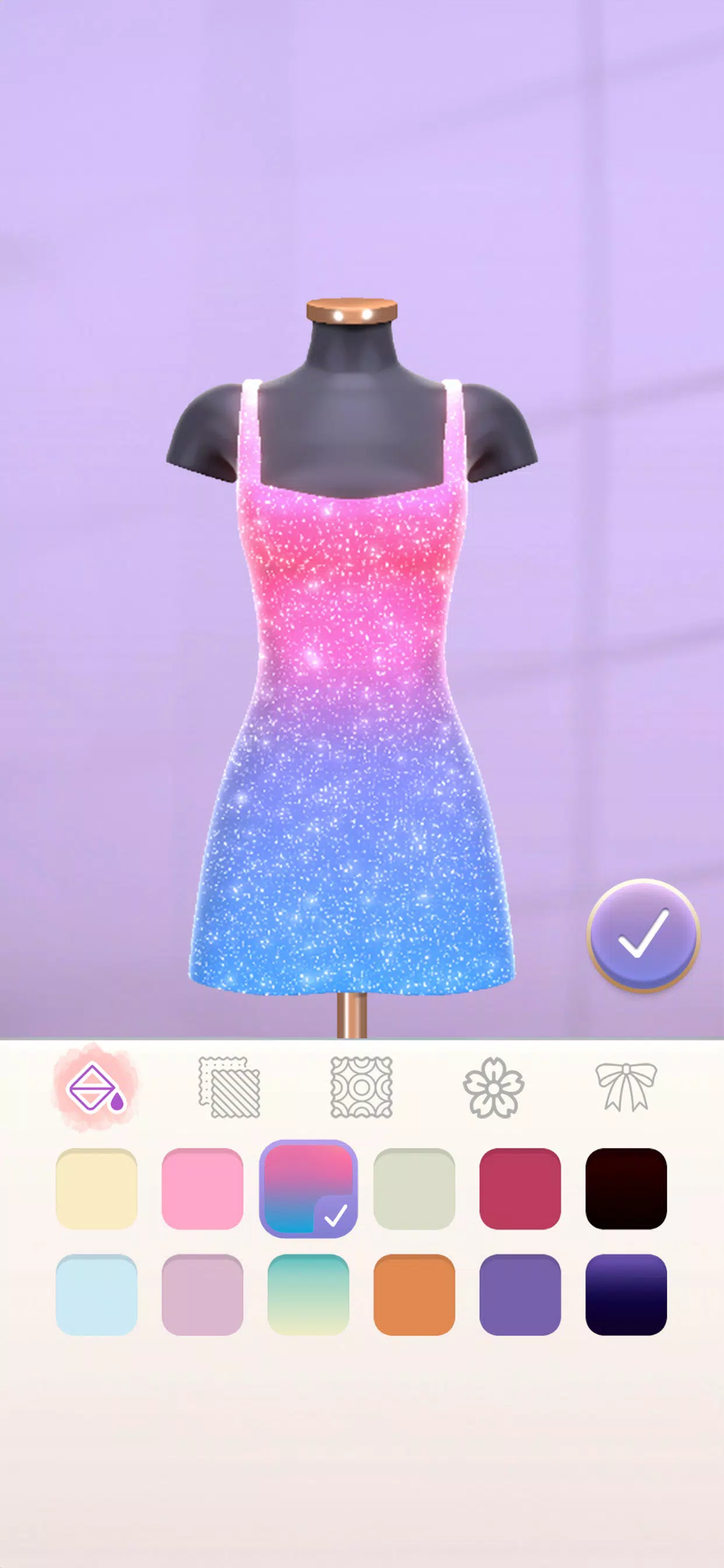Select the crimson red color swatch
This screenshot has width=724, height=1568.
[519, 1189]
